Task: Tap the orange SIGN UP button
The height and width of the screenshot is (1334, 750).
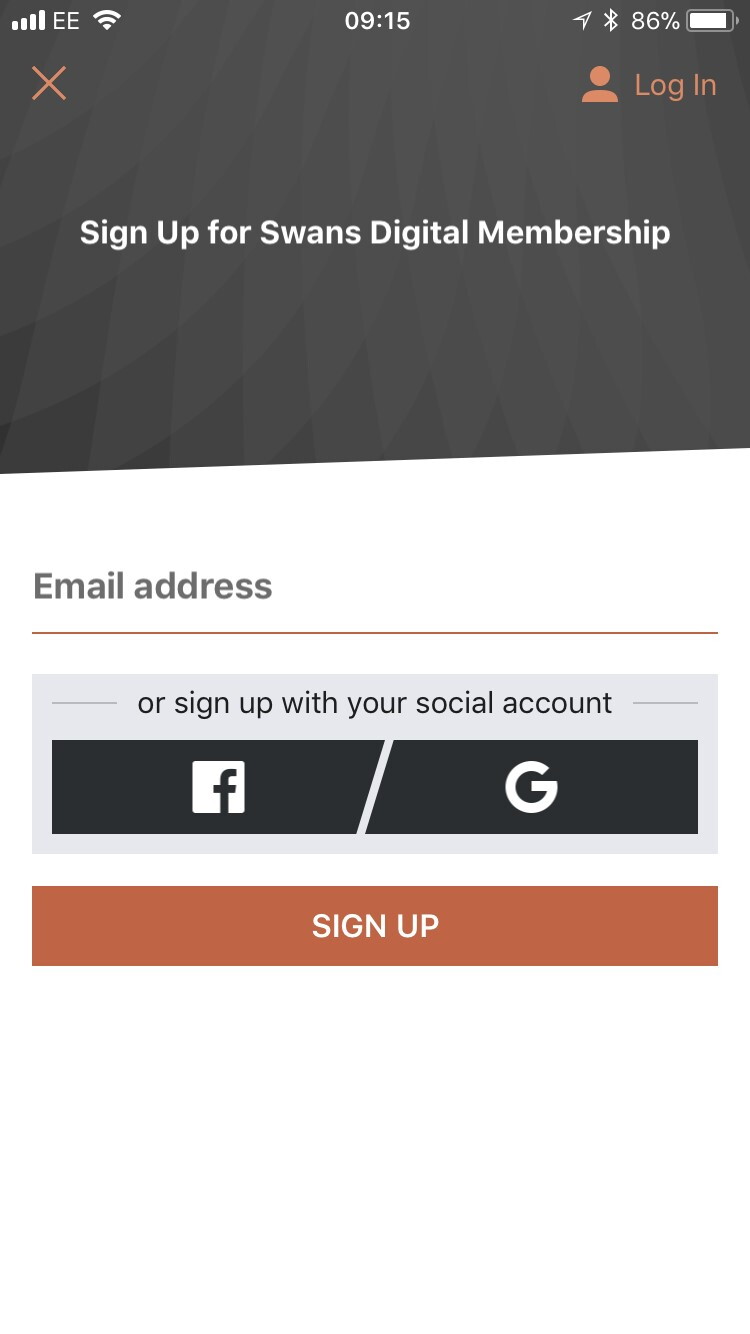Action: [375, 926]
